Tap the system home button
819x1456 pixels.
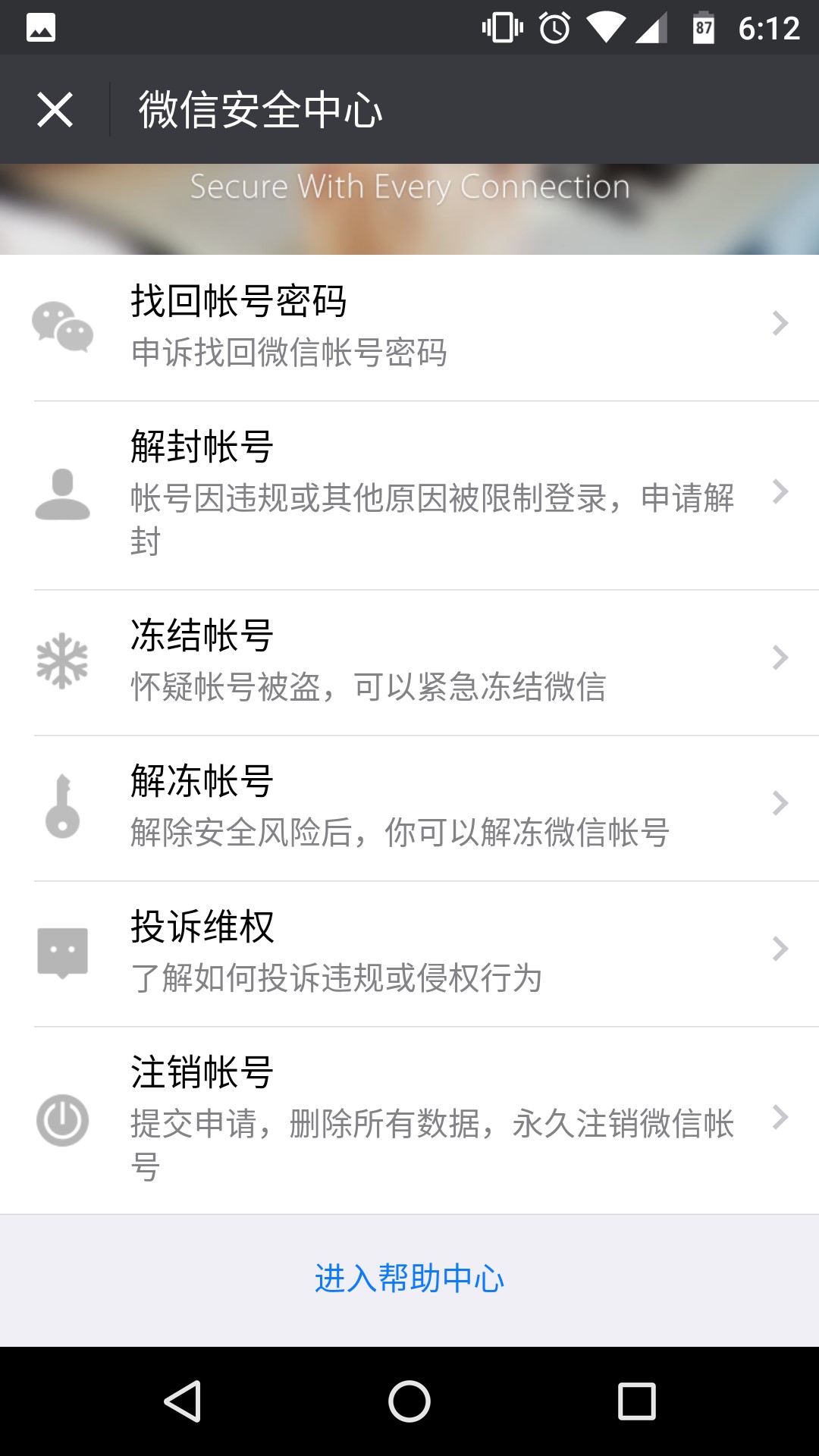409,1401
